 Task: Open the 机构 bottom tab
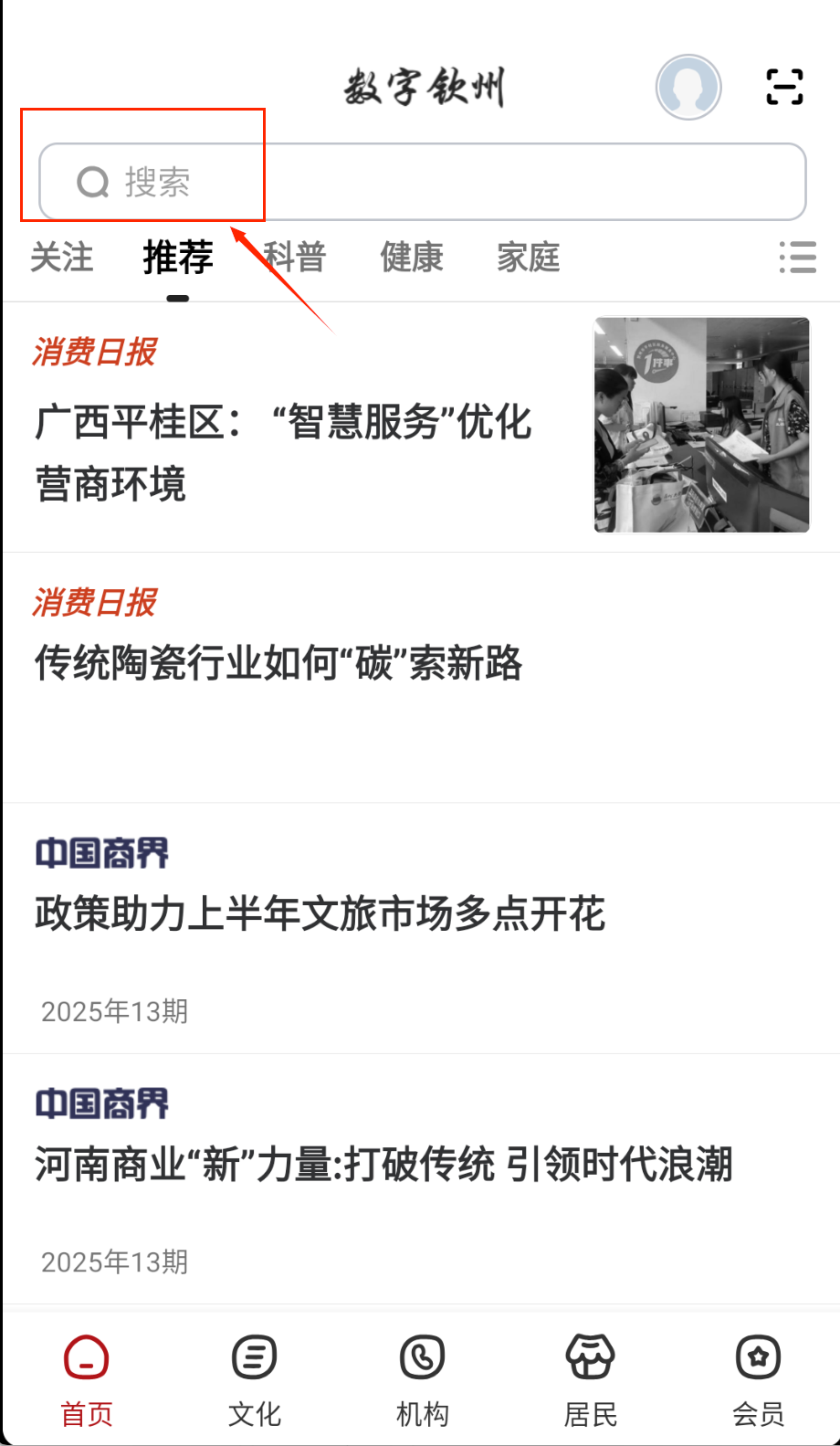click(x=422, y=1379)
